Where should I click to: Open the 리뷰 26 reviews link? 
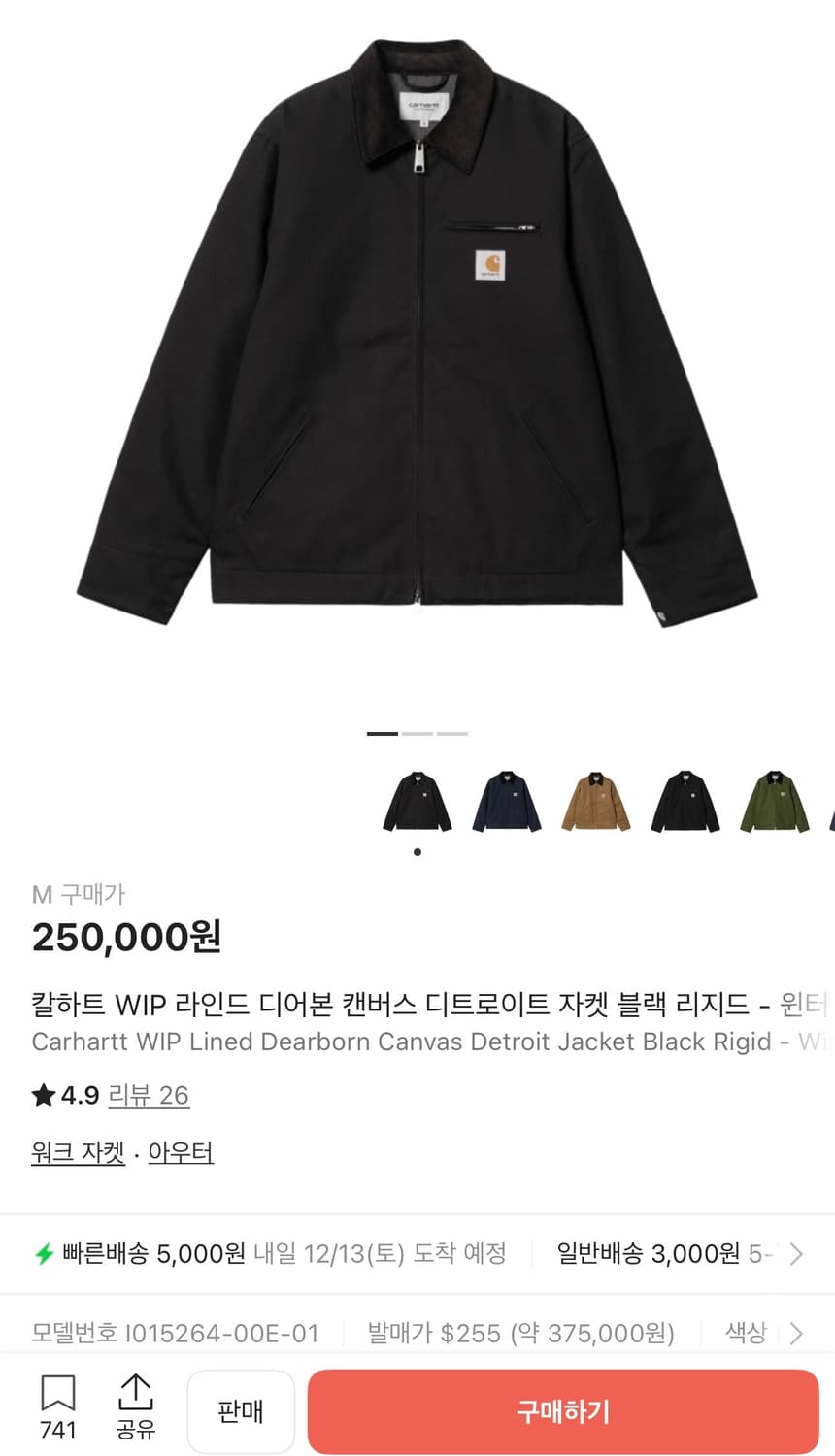(x=149, y=1095)
